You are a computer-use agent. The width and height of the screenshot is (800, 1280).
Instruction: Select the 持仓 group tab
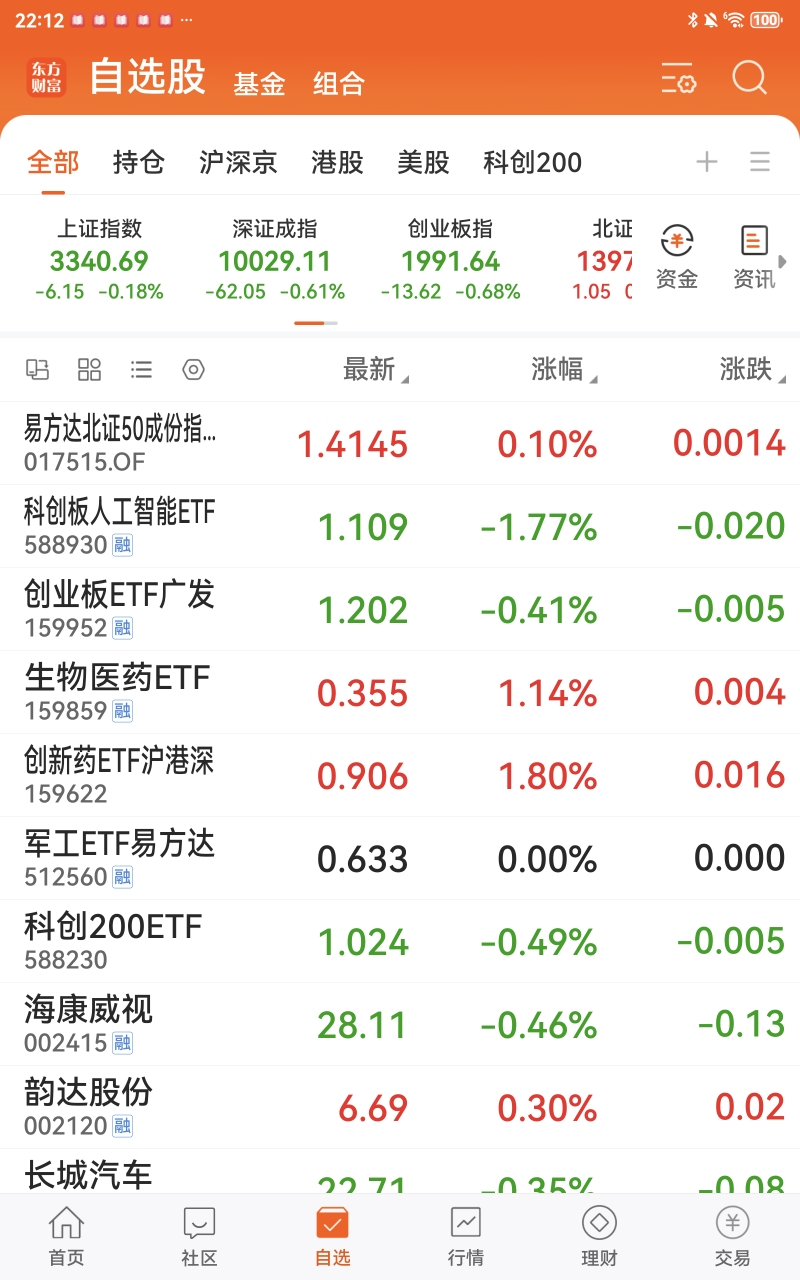point(138,162)
